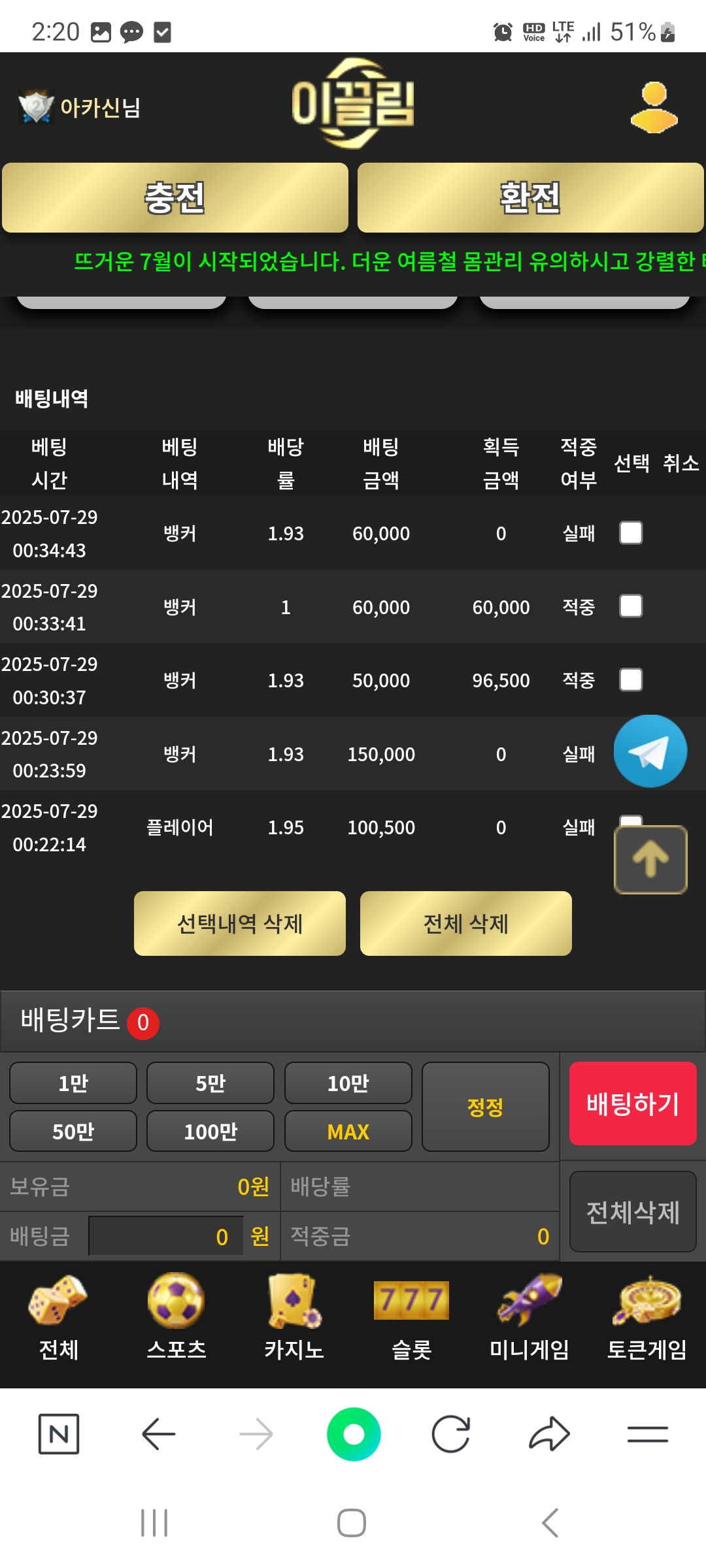Screen dimensions: 706x1568
Task: Set the bet amount to MAX
Action: coord(348,1132)
